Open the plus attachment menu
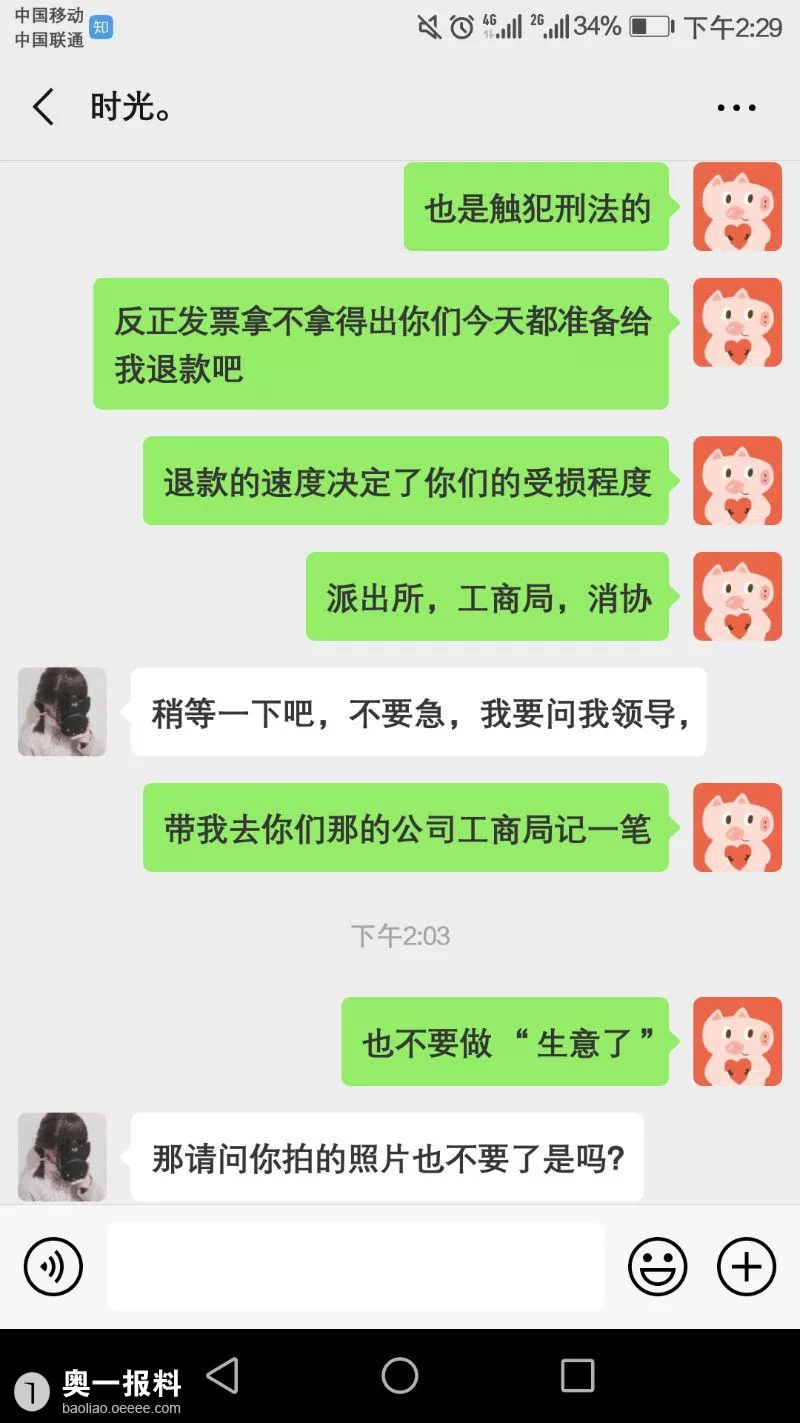The image size is (800, 1423). pos(746,1267)
